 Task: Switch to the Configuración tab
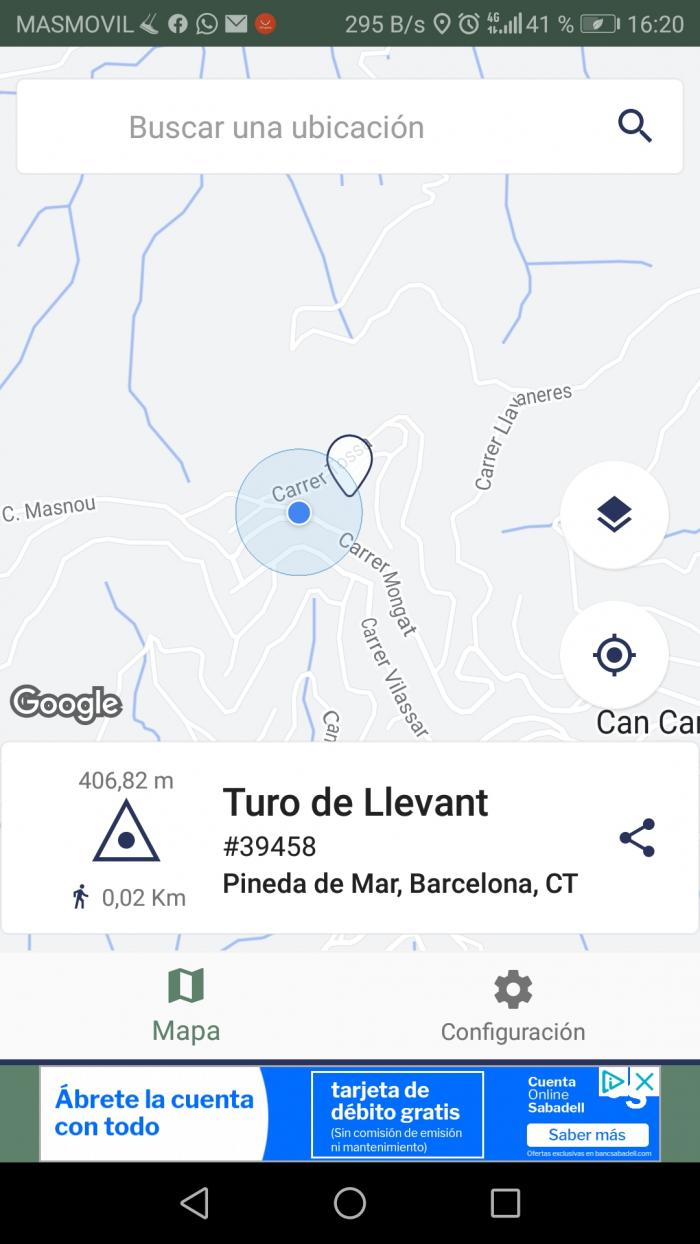point(513,1005)
